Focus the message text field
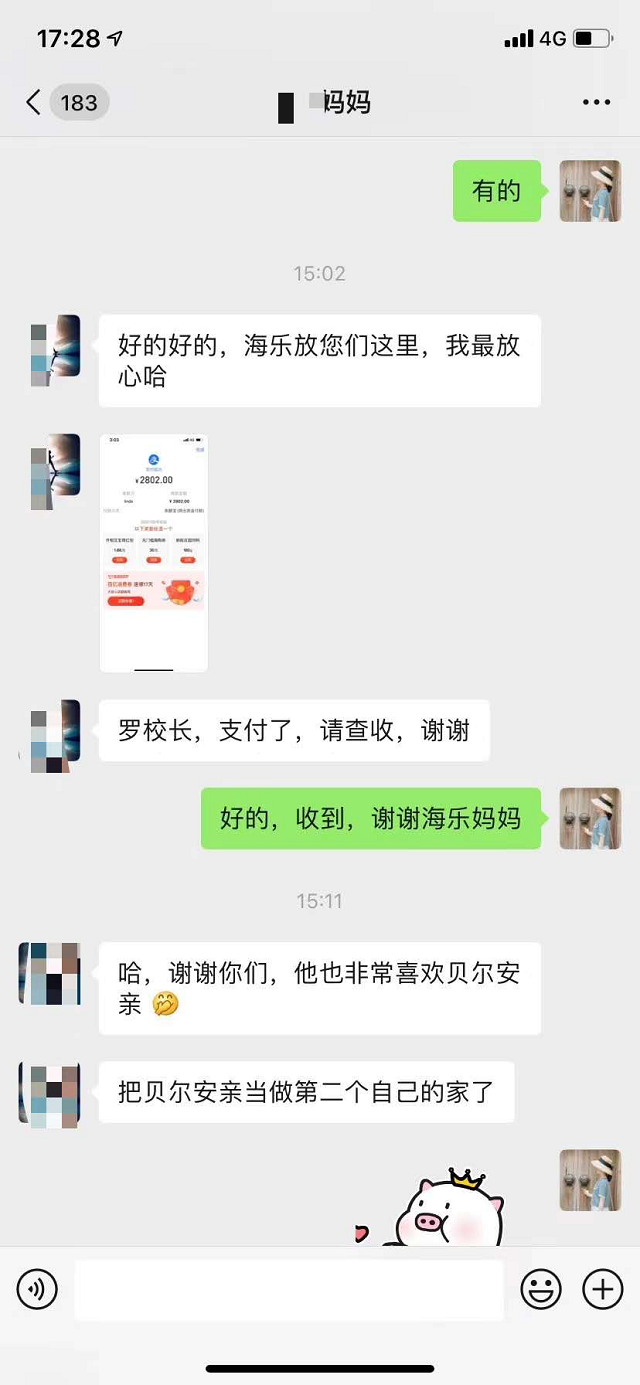Screen dimensions: 640x1385 pyautogui.click(x=288, y=1290)
